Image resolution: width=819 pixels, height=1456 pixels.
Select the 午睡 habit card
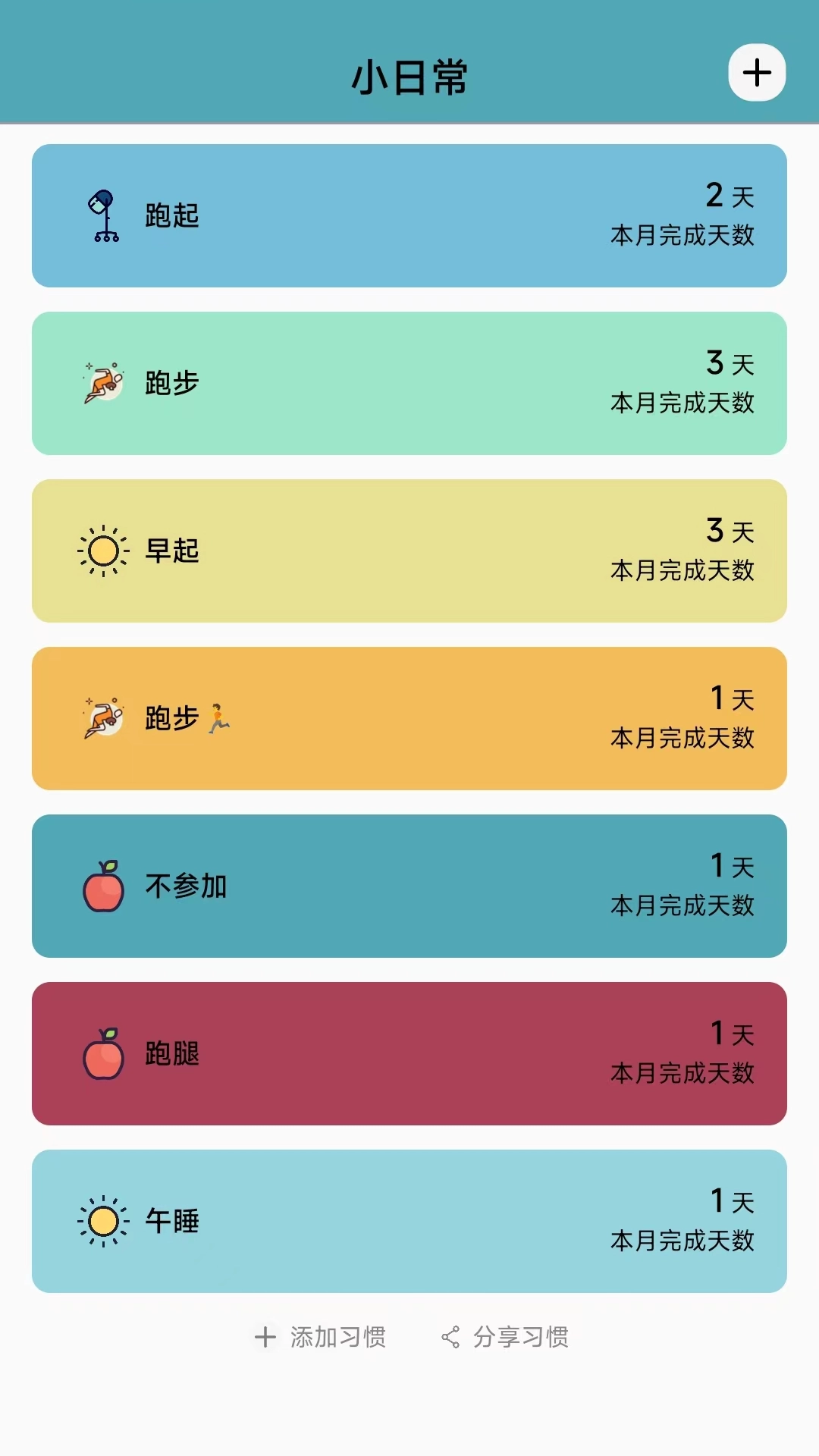point(409,1222)
